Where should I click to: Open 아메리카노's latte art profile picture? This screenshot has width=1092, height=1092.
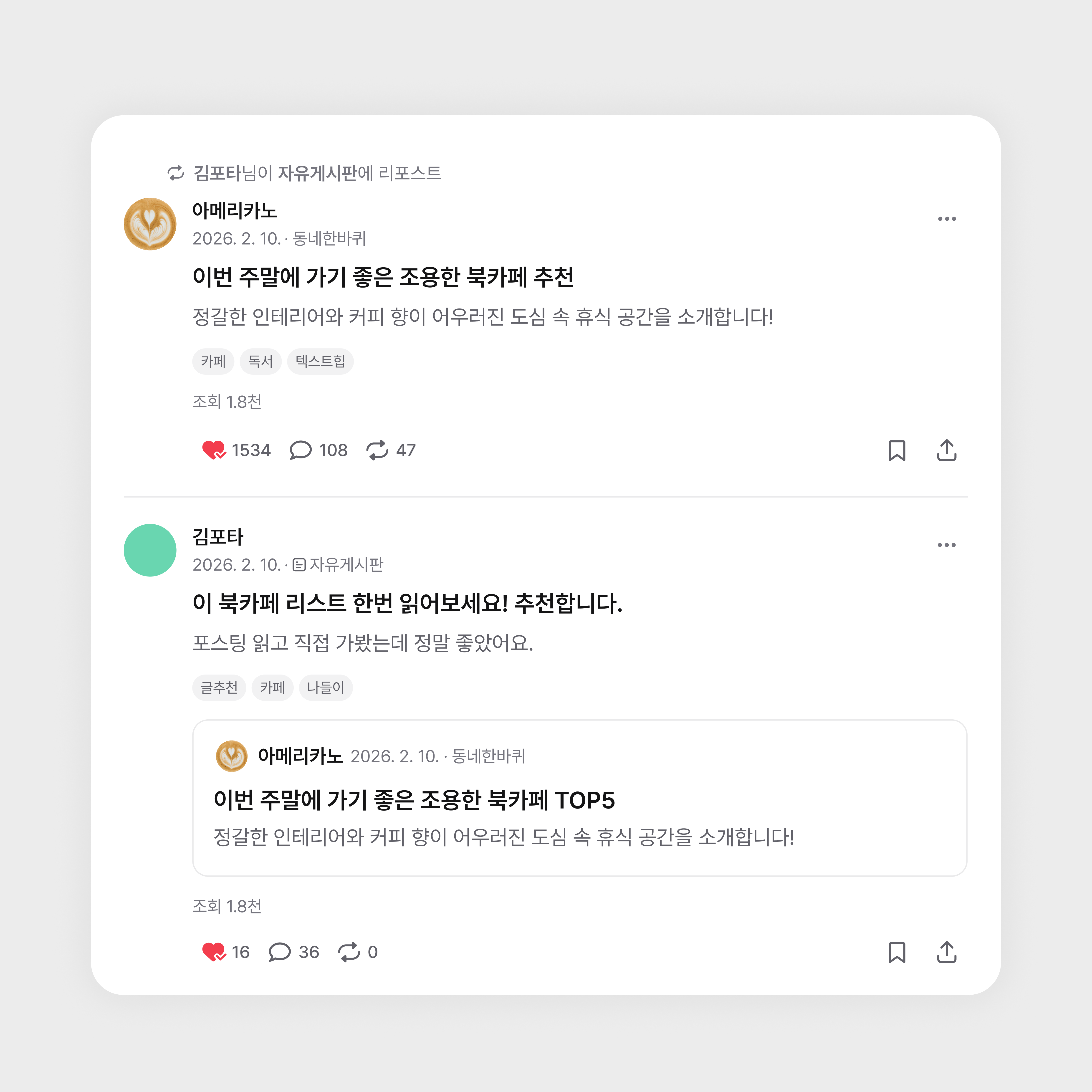(x=150, y=224)
